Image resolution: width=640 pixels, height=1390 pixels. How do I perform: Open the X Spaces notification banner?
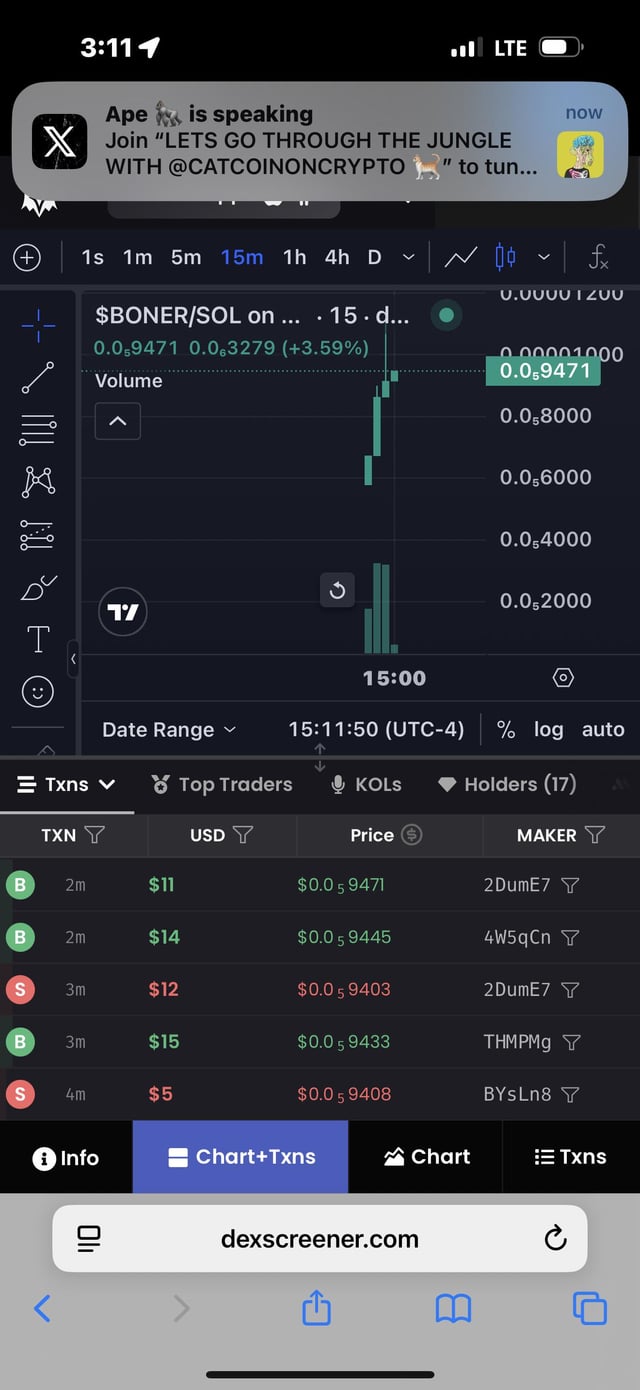[320, 140]
